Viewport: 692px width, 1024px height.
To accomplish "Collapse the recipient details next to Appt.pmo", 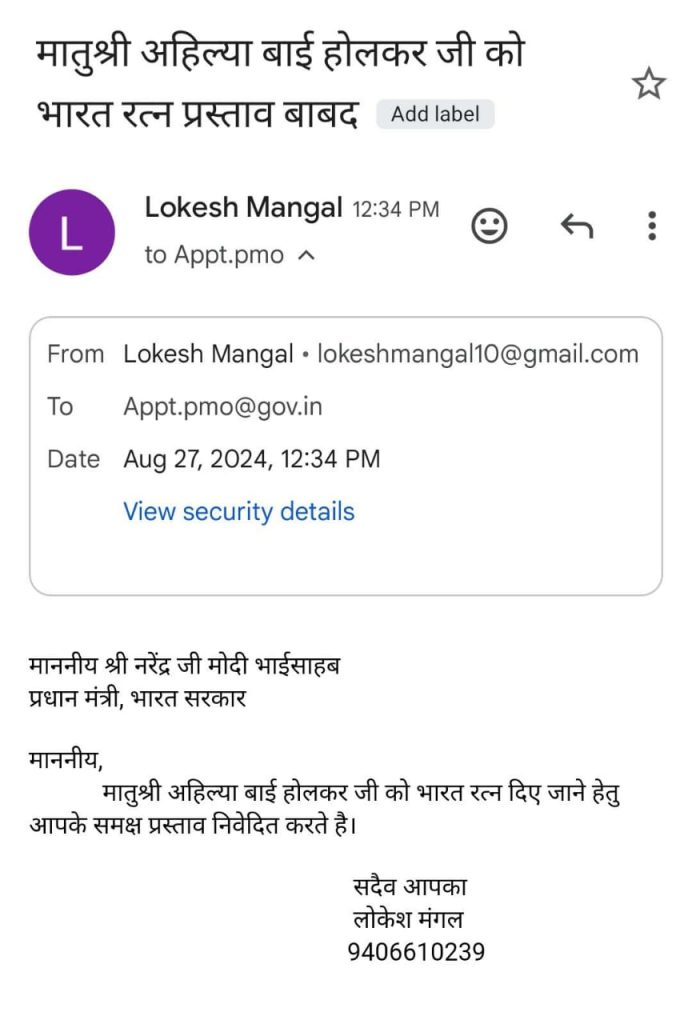I will [307, 255].
